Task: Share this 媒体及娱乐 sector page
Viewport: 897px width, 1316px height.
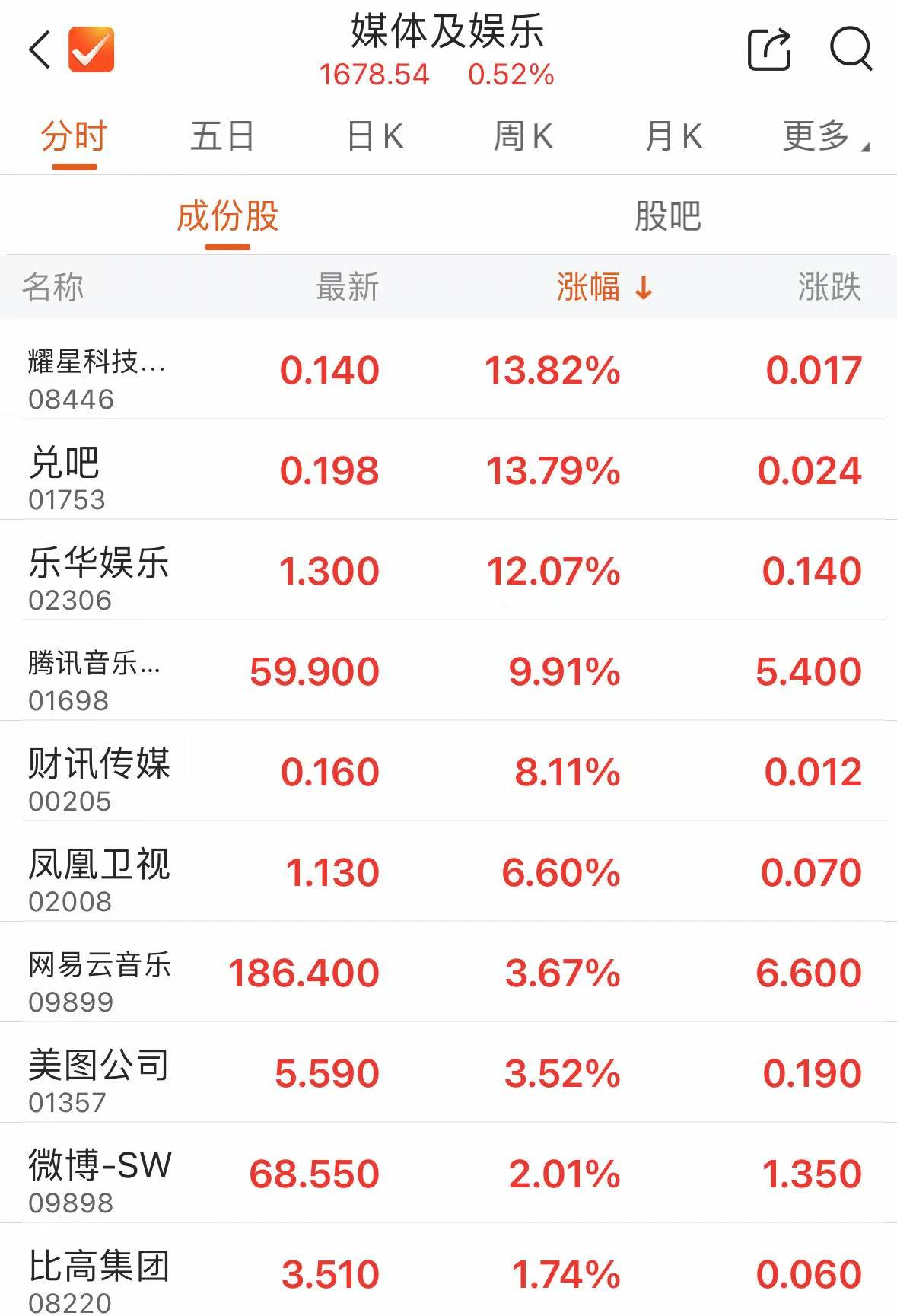Action: click(x=769, y=50)
